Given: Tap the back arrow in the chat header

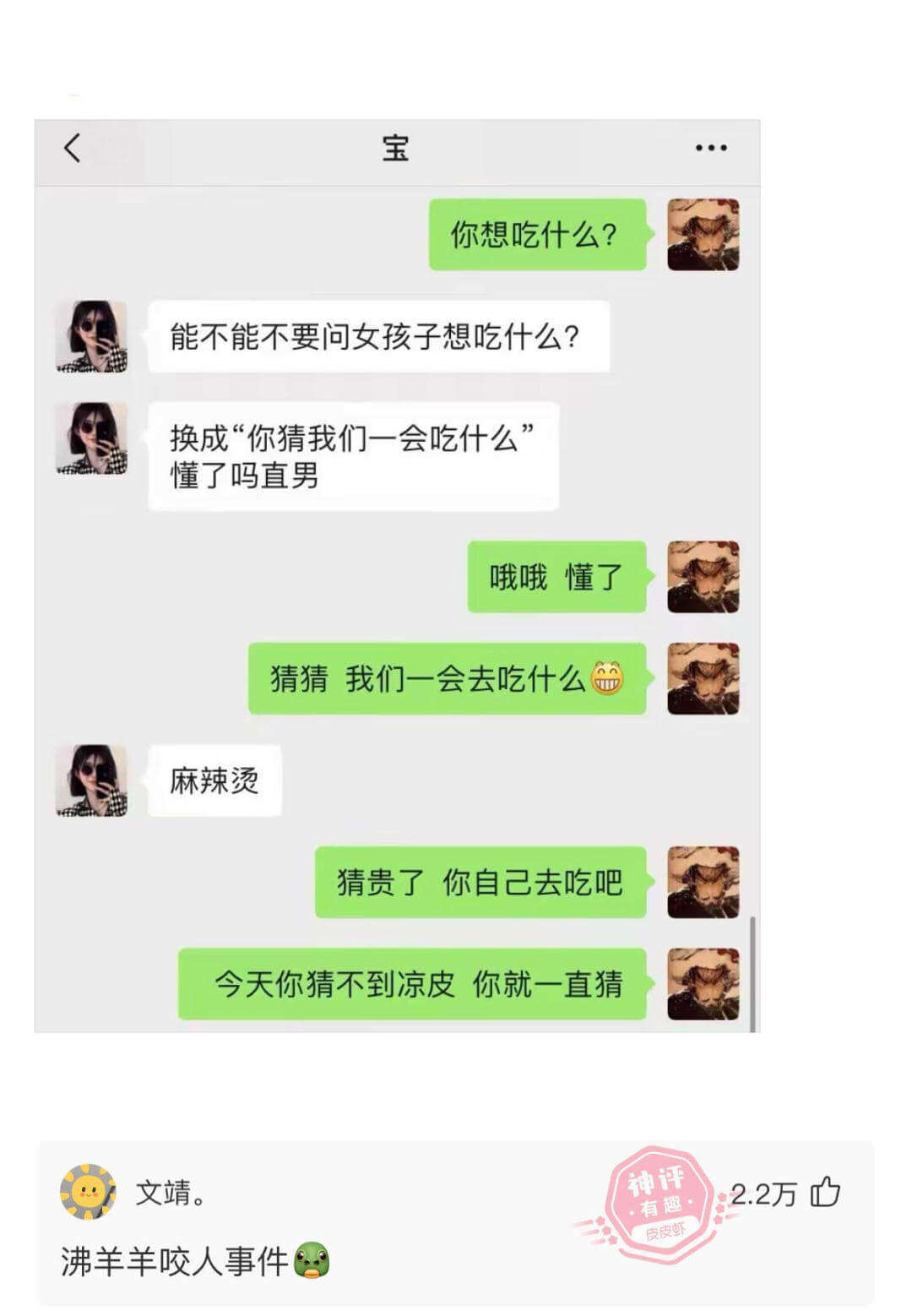Looking at the screenshot, I should [x=72, y=147].
